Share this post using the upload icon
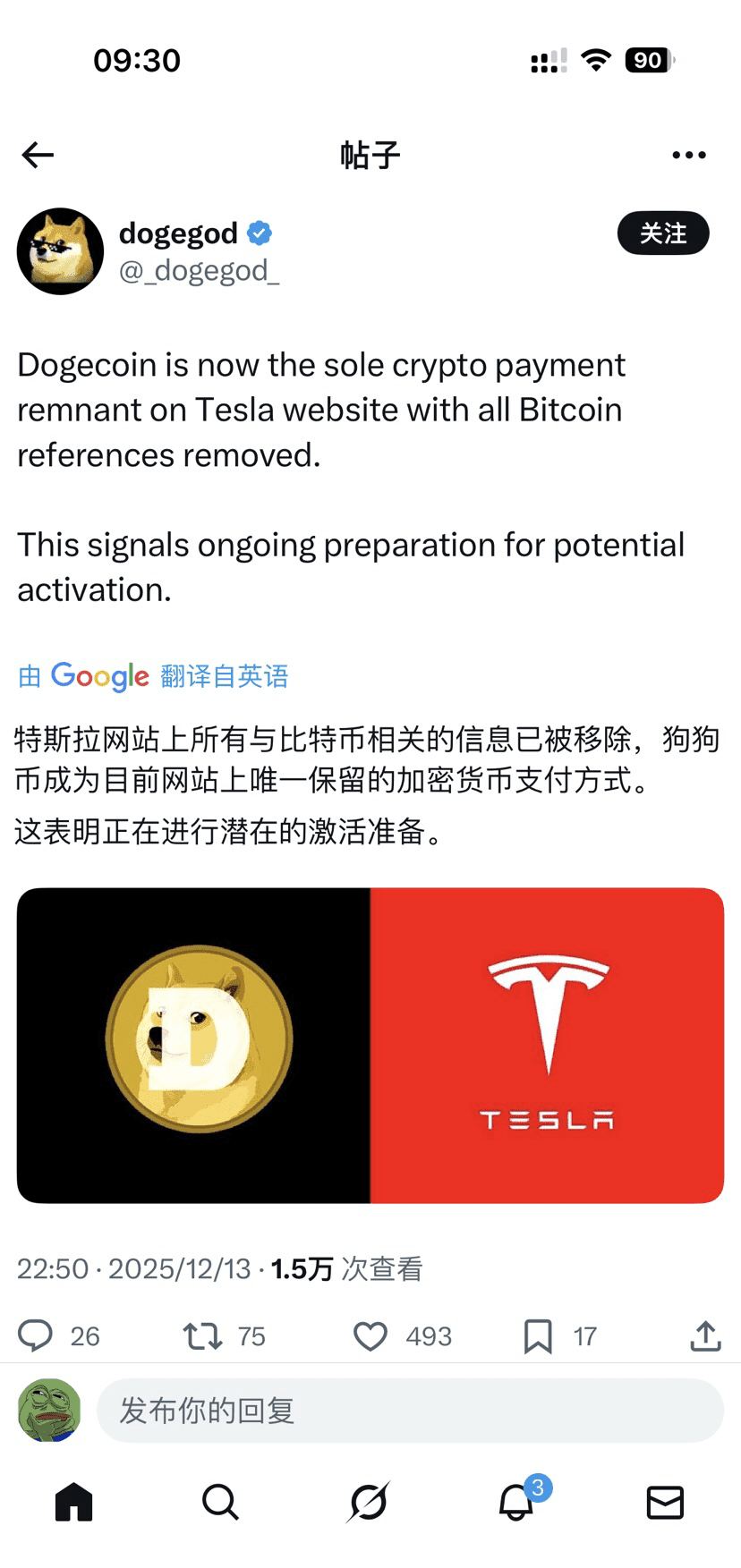The height and width of the screenshot is (1568, 741). click(x=705, y=1335)
